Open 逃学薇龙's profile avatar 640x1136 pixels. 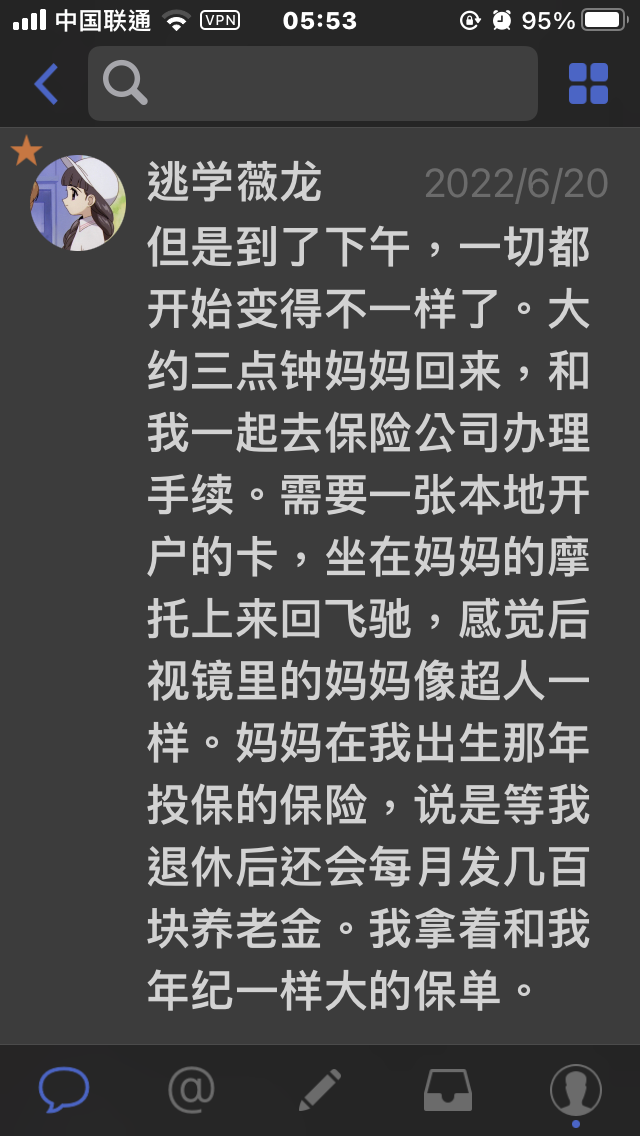(x=78, y=203)
